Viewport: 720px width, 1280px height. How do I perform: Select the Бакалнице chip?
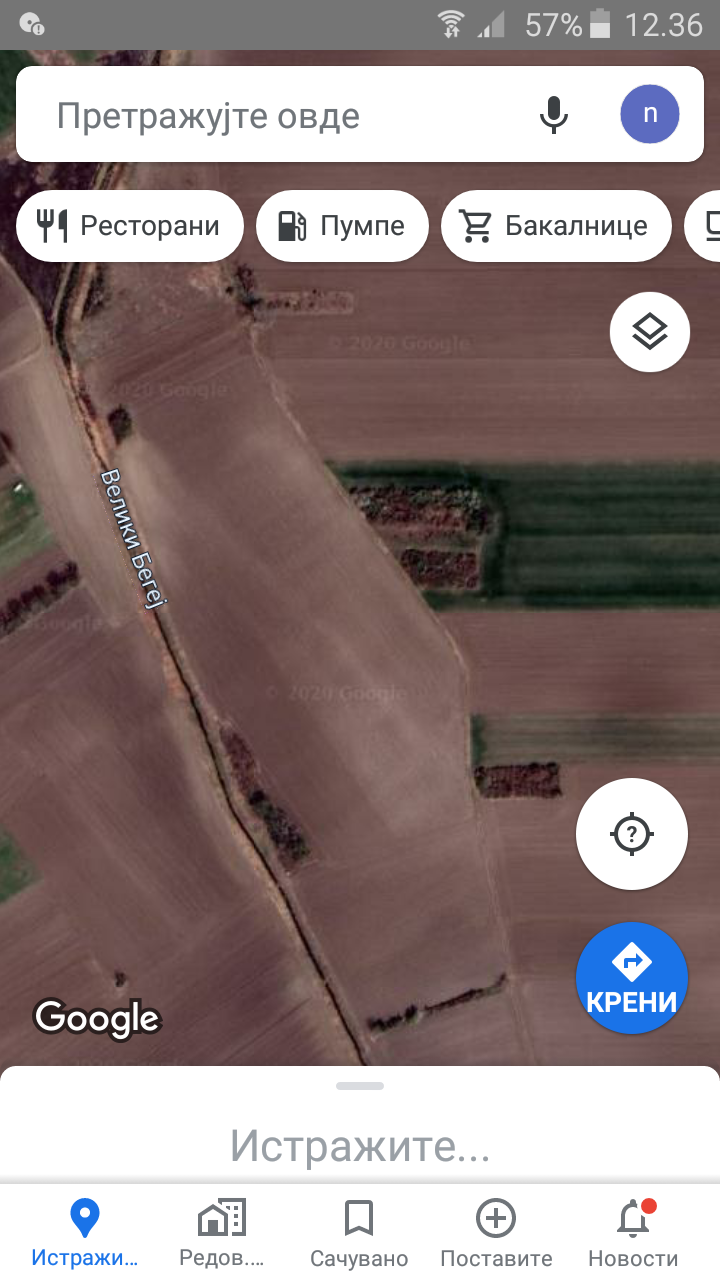(x=555, y=226)
